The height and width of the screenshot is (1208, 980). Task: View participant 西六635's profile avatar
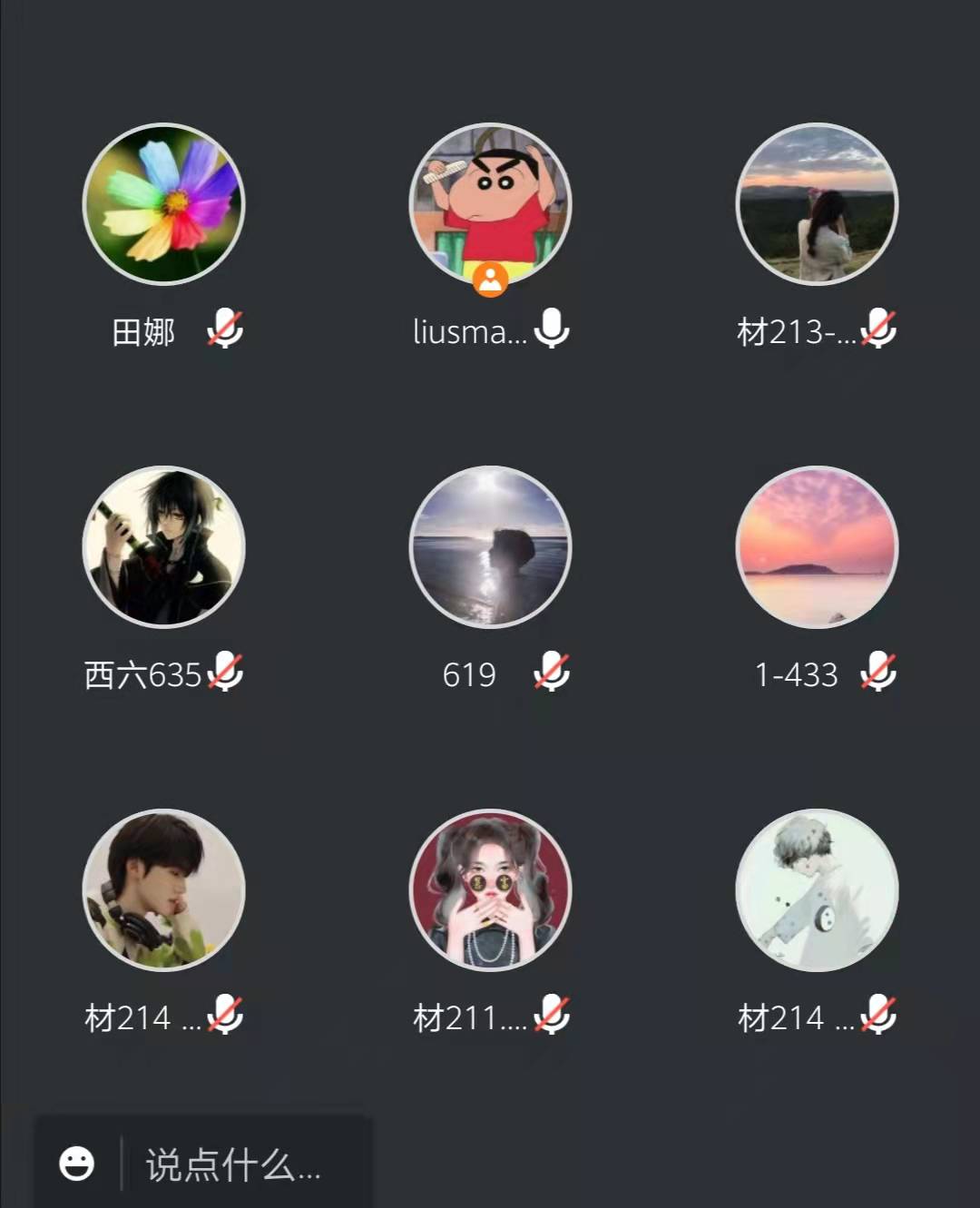(163, 547)
